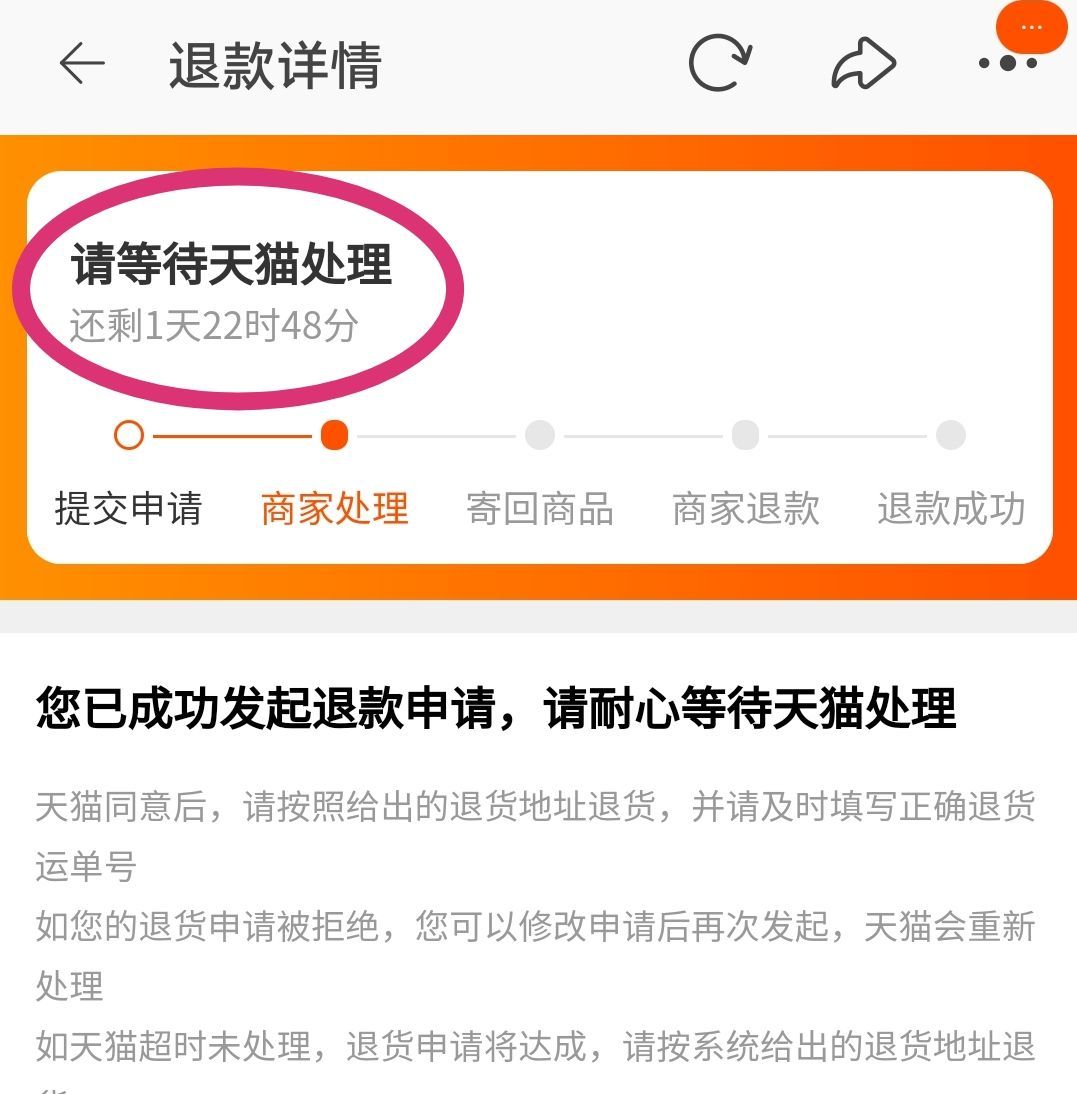Go back from refund details
Image resolution: width=1077 pixels, height=1094 pixels.
pyautogui.click(x=82, y=65)
